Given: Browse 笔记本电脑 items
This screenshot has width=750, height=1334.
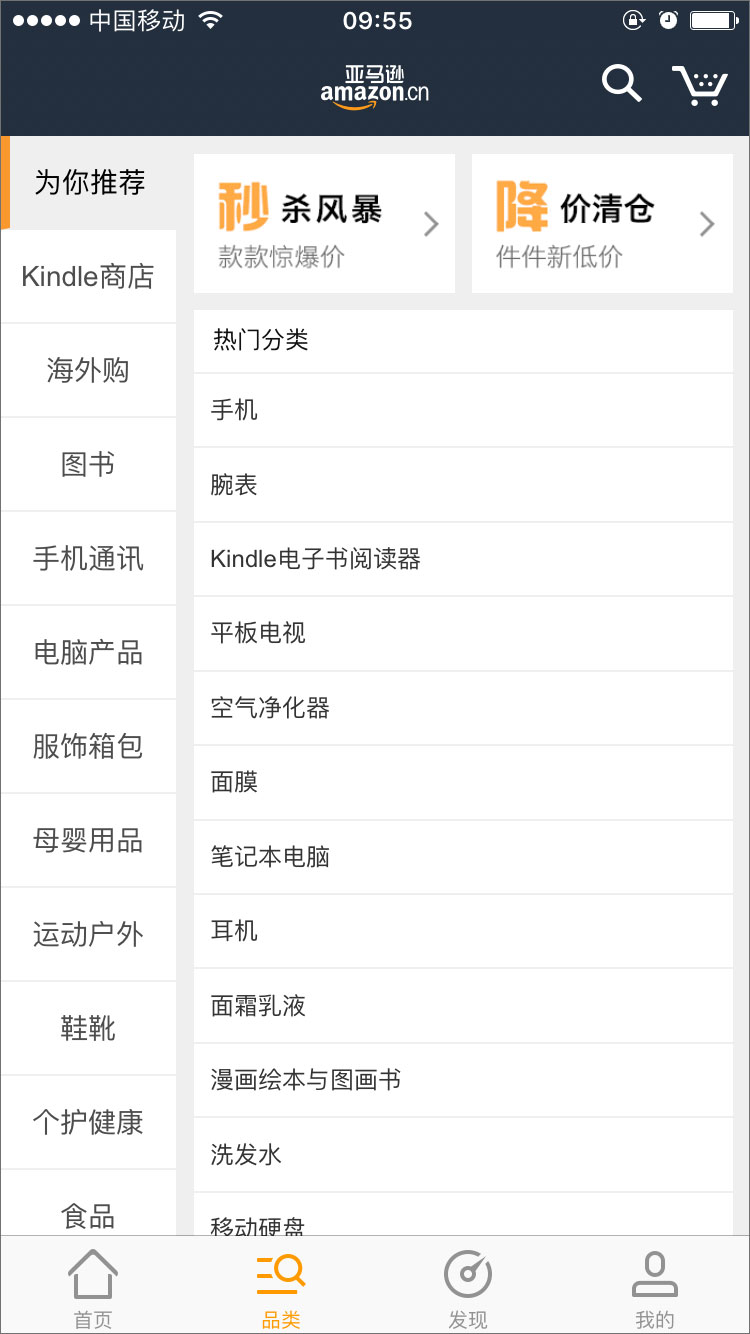Looking at the screenshot, I should pos(463,857).
